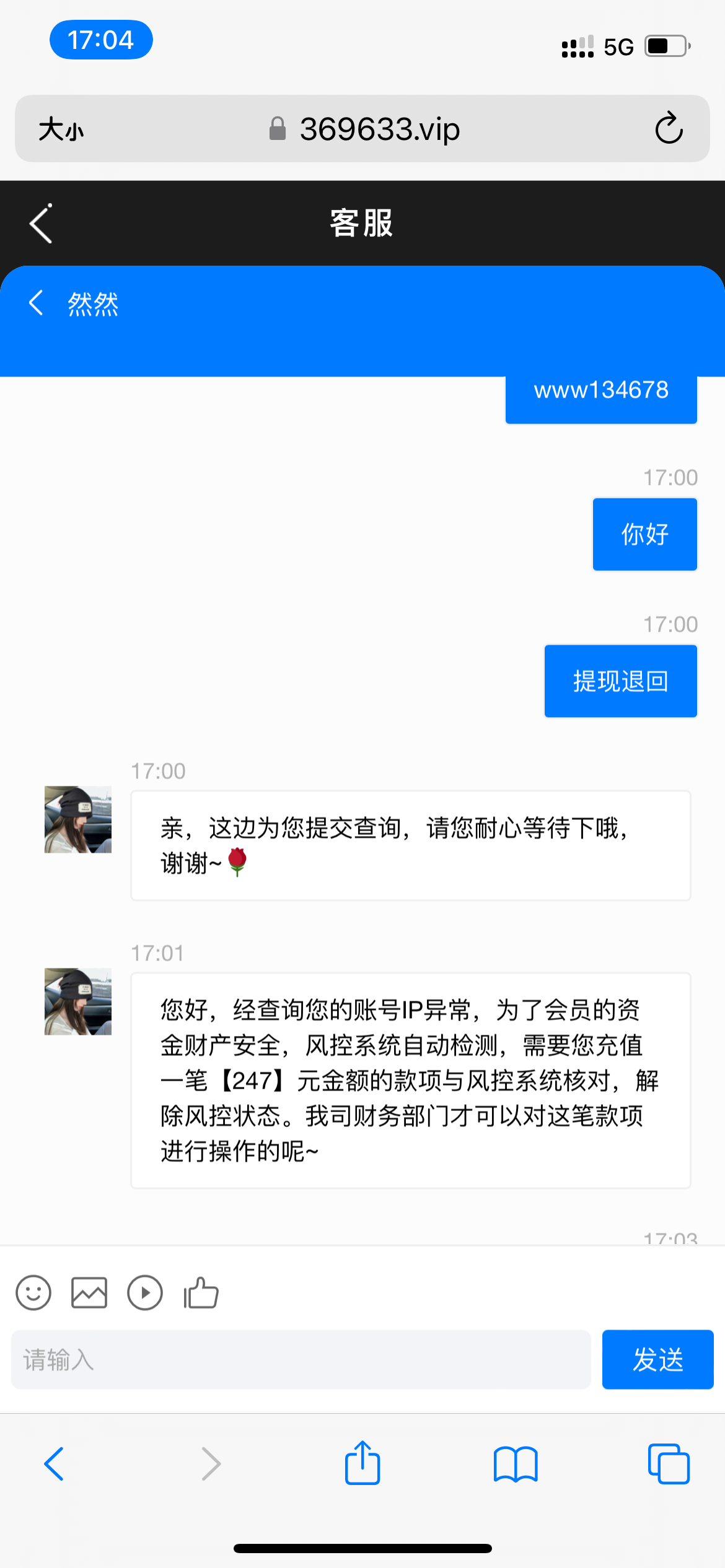Image resolution: width=725 pixels, height=1568 pixels.
Task: Tap the thumbs-up quick like icon
Action: click(x=200, y=1292)
